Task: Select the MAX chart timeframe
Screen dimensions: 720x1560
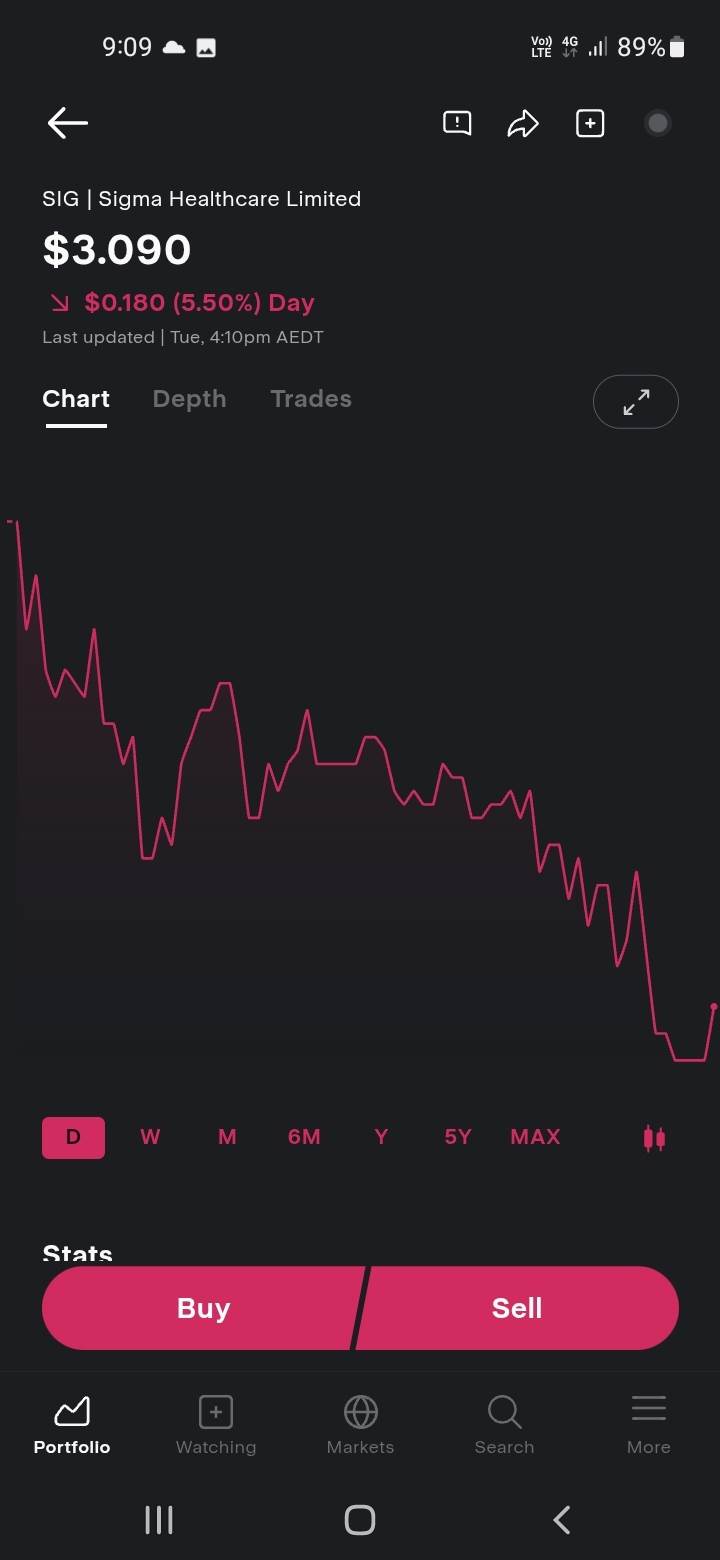Action: [x=535, y=1137]
